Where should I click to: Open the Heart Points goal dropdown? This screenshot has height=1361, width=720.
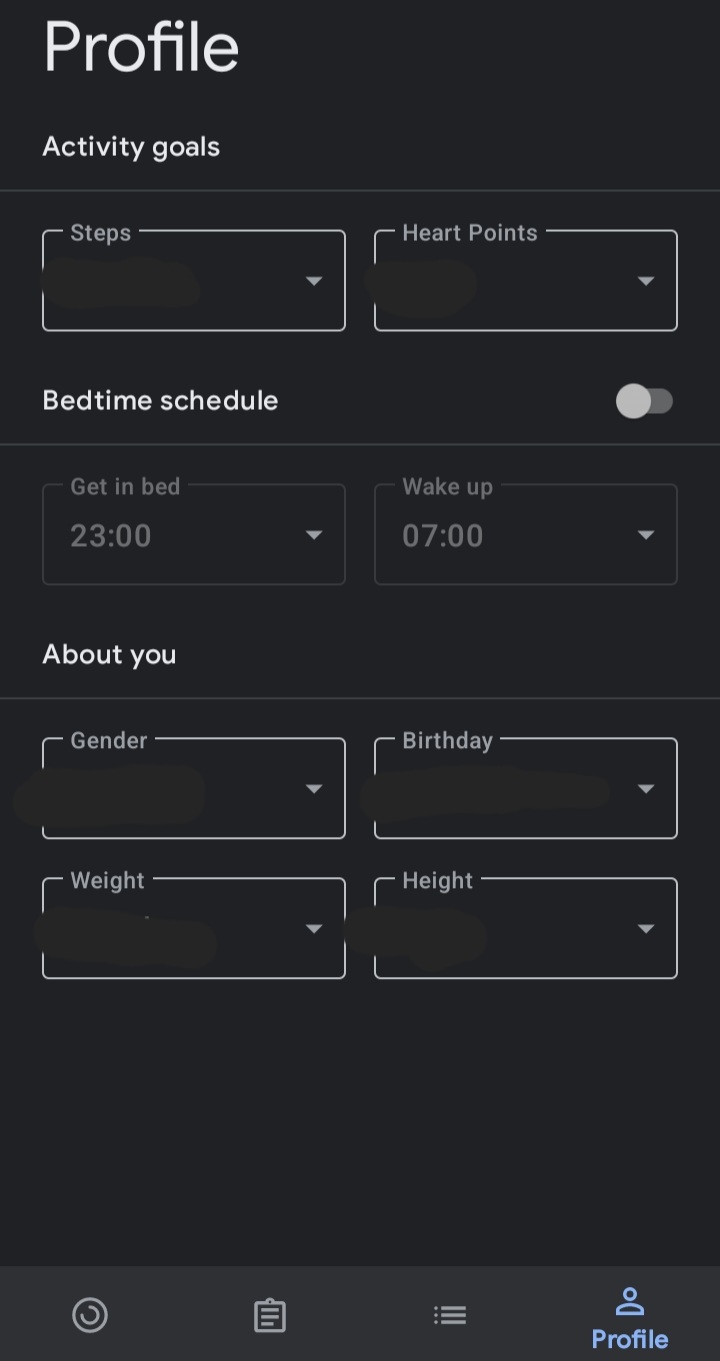click(526, 281)
